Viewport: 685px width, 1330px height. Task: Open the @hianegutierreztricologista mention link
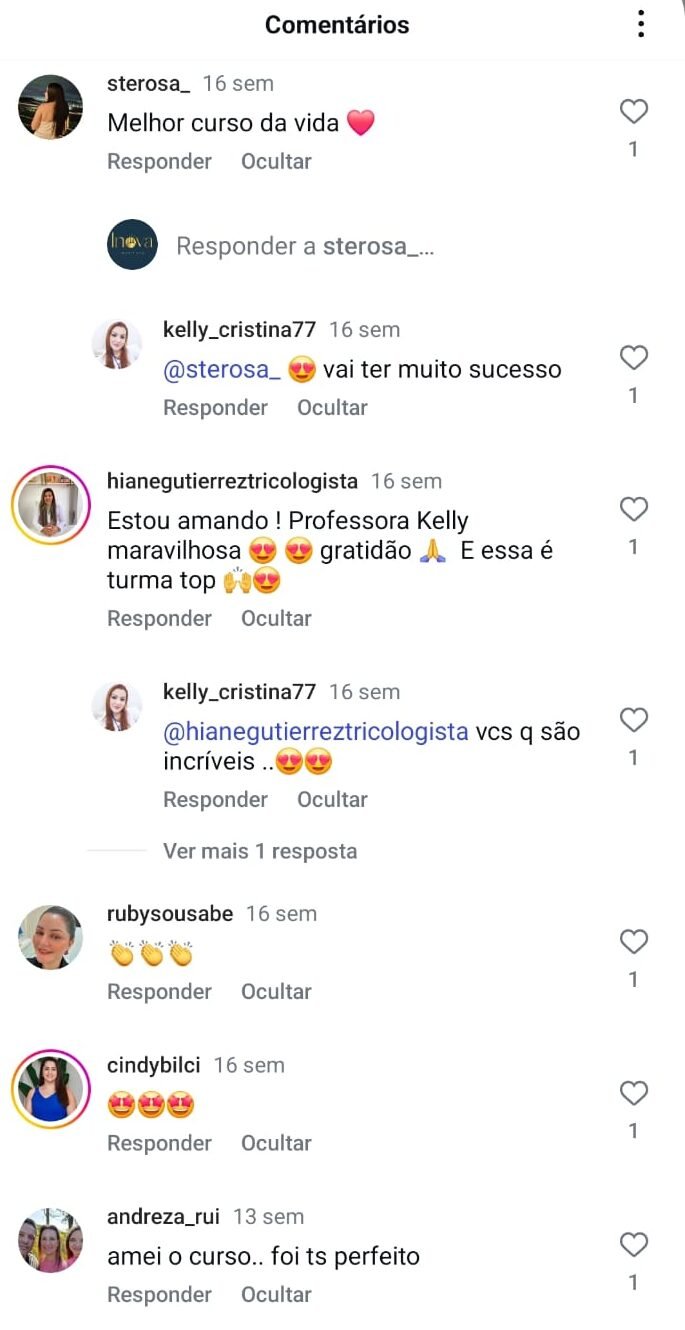pos(315,732)
